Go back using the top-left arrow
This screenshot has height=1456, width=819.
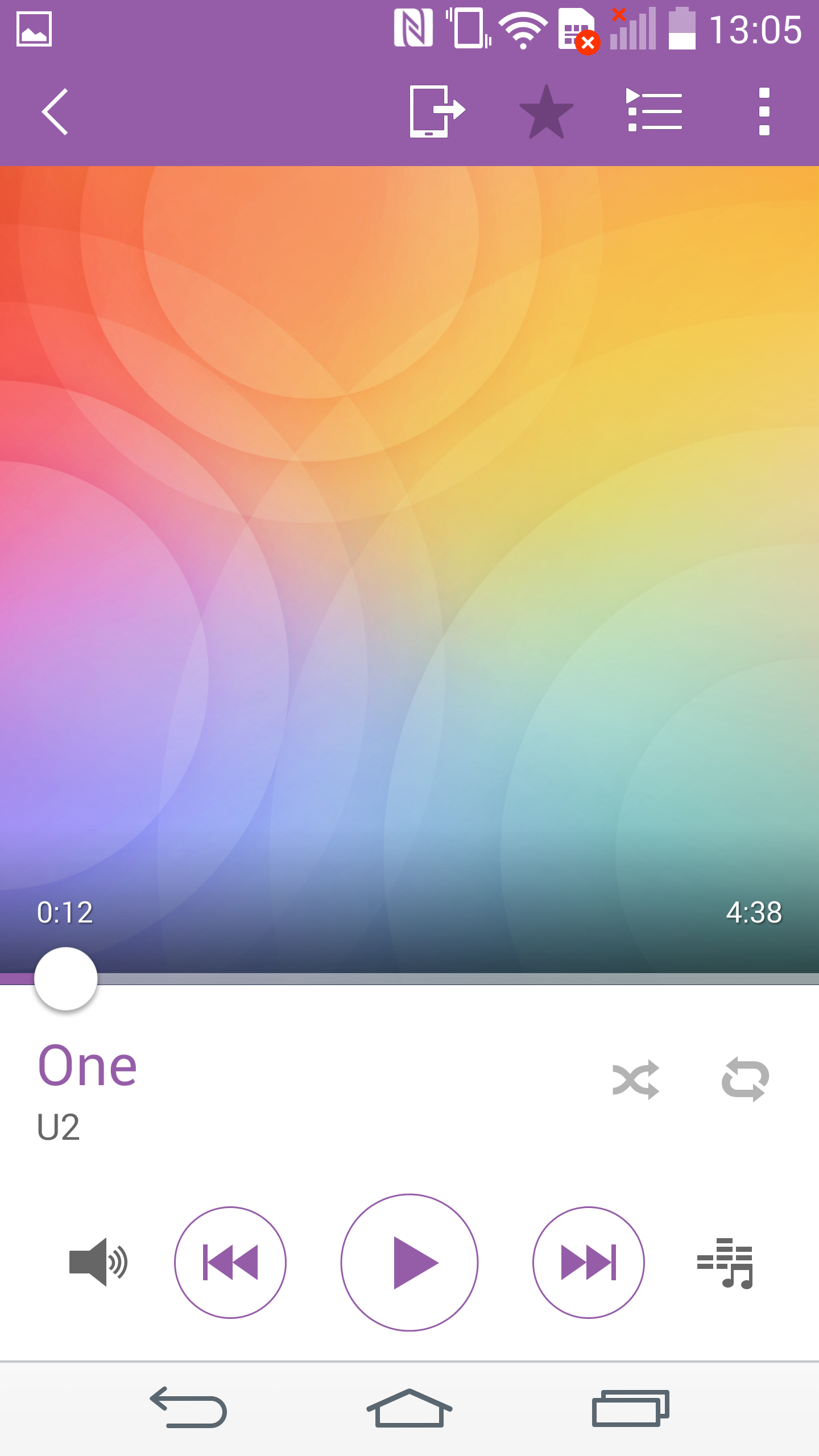click(55, 111)
